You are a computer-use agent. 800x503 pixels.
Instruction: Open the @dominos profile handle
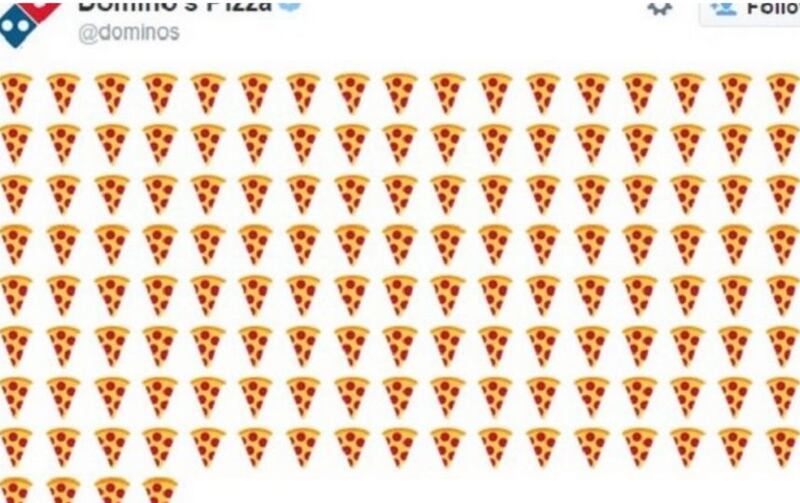click(x=128, y=32)
